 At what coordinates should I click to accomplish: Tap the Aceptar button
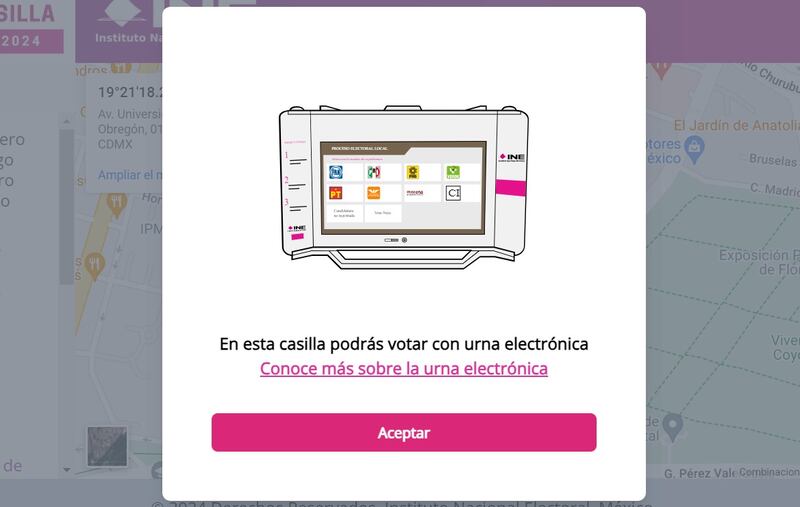click(x=403, y=432)
